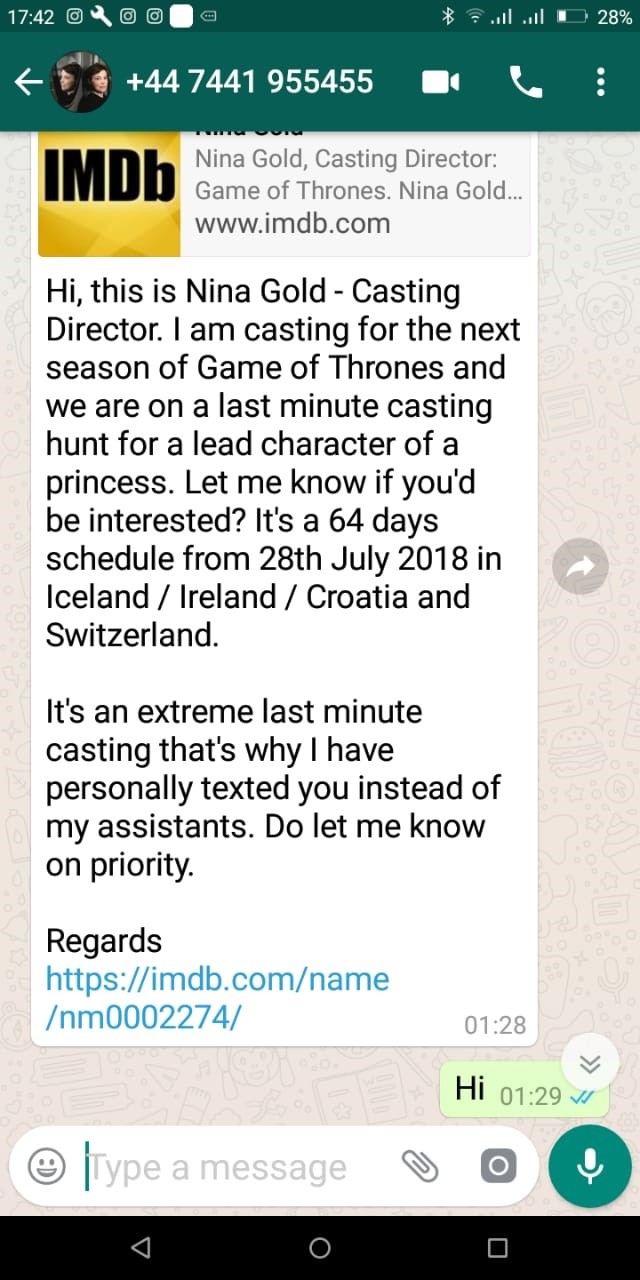Open recent apps from navigation bar
Screen dimensions: 640x1280
click(x=497, y=1248)
